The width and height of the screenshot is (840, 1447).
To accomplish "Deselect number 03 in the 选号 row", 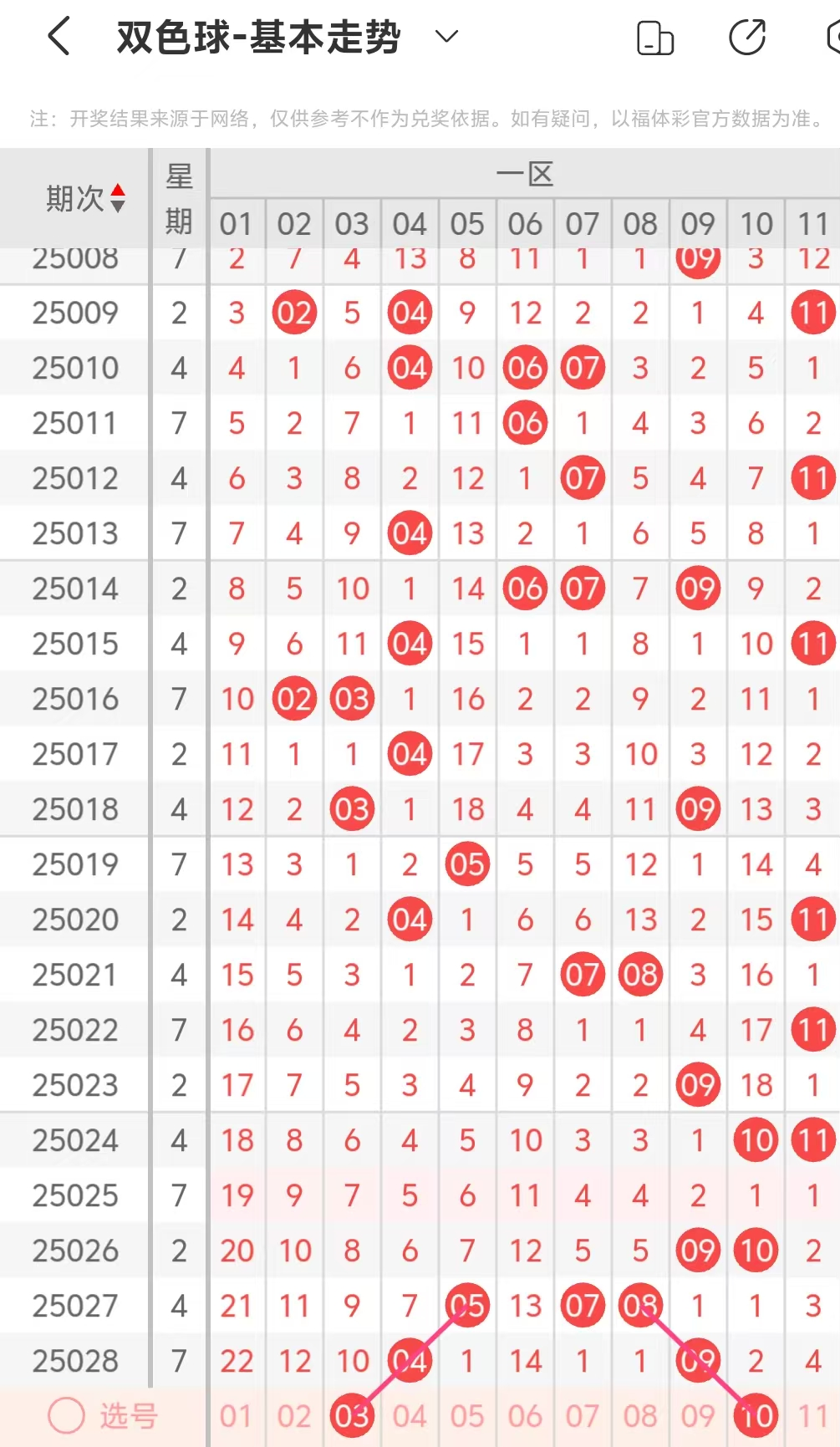I will tap(352, 1416).
